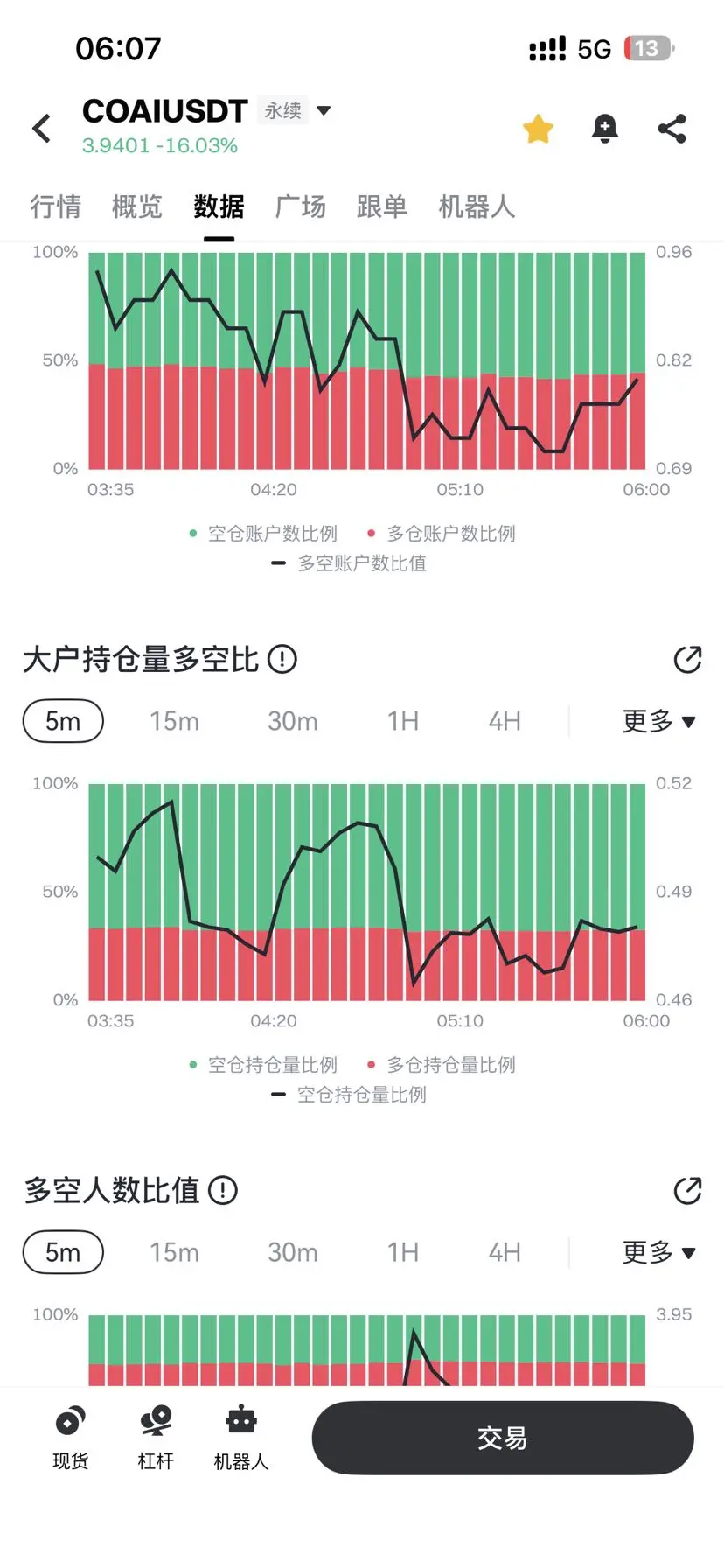724x1568 pixels.
Task: Expand the 永续 contract type dropdown
Action: 283,110
